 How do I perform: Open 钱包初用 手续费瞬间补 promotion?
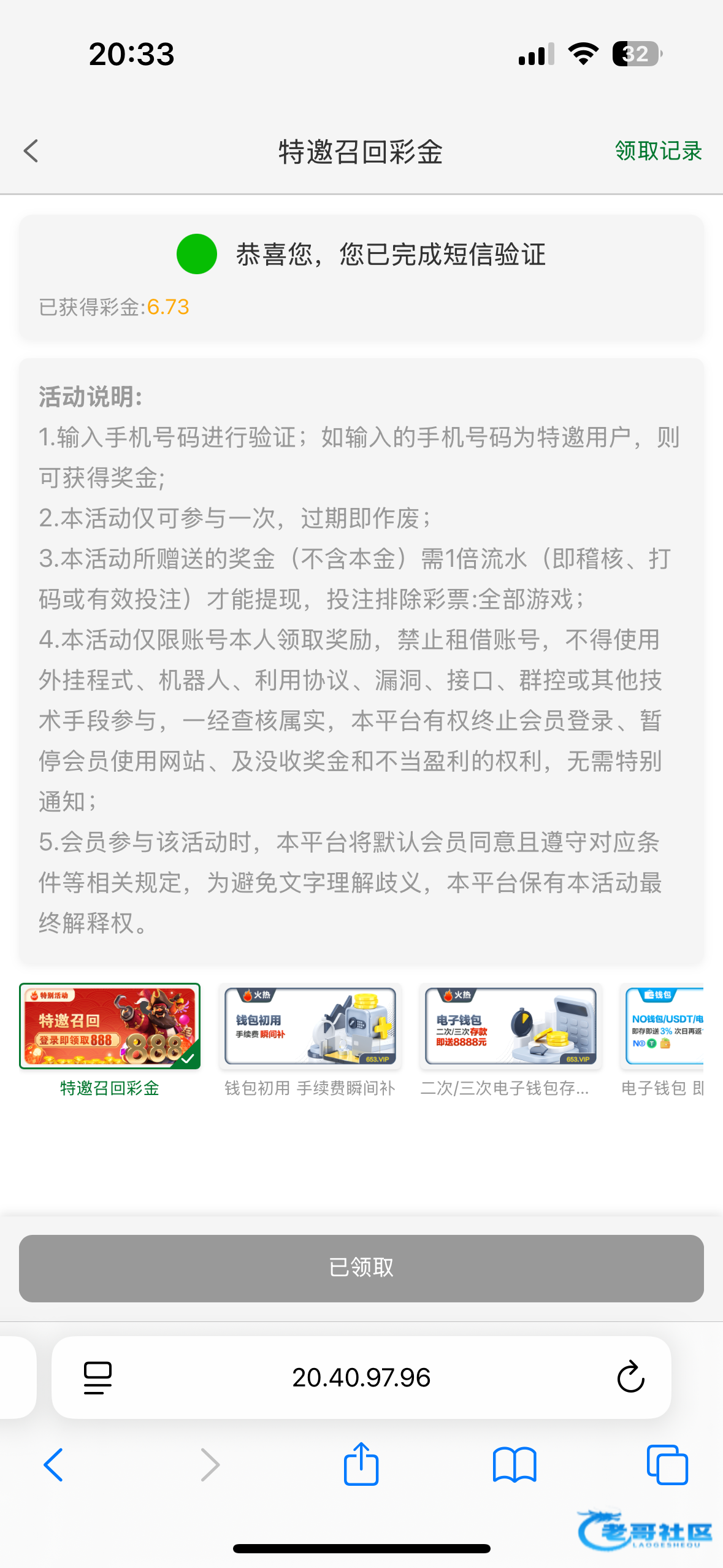coord(310,1026)
